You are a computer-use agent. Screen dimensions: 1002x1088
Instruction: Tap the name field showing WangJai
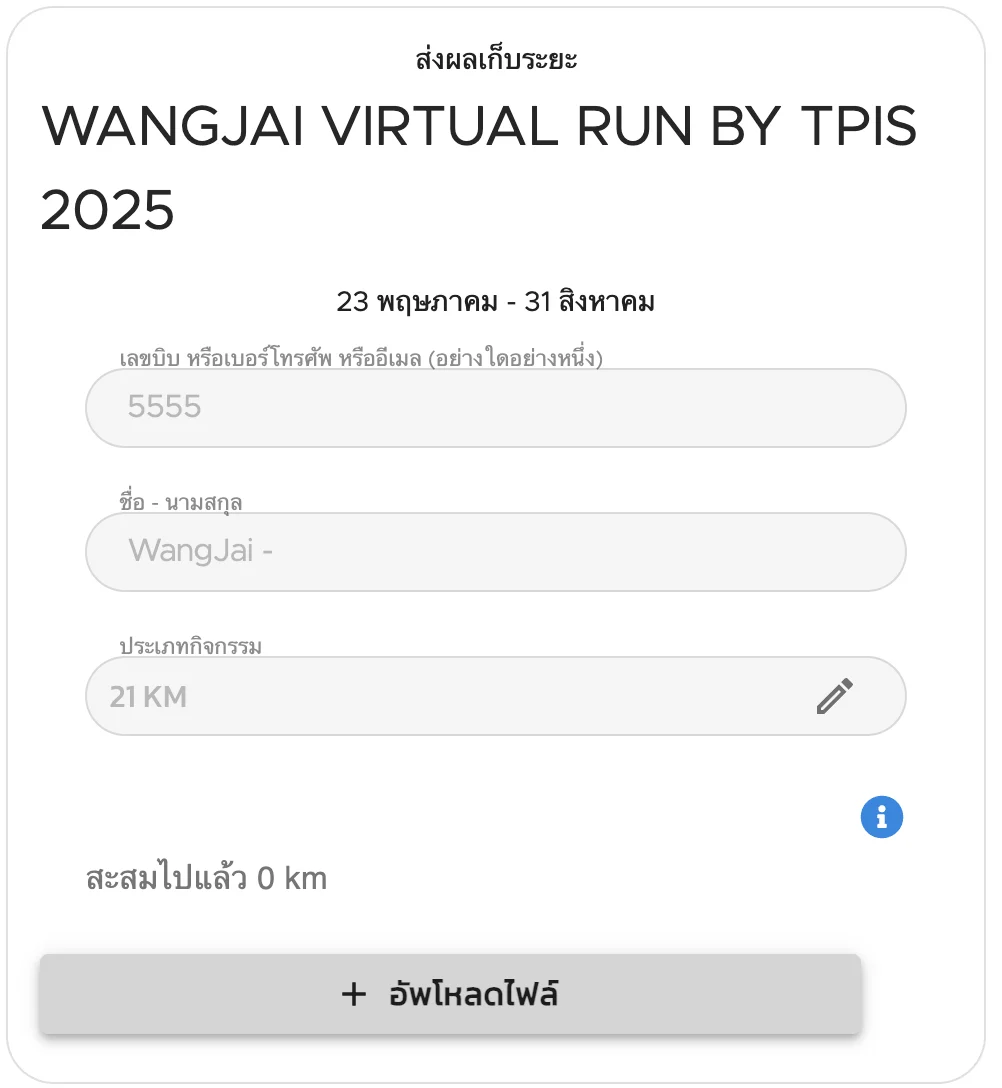[495, 552]
